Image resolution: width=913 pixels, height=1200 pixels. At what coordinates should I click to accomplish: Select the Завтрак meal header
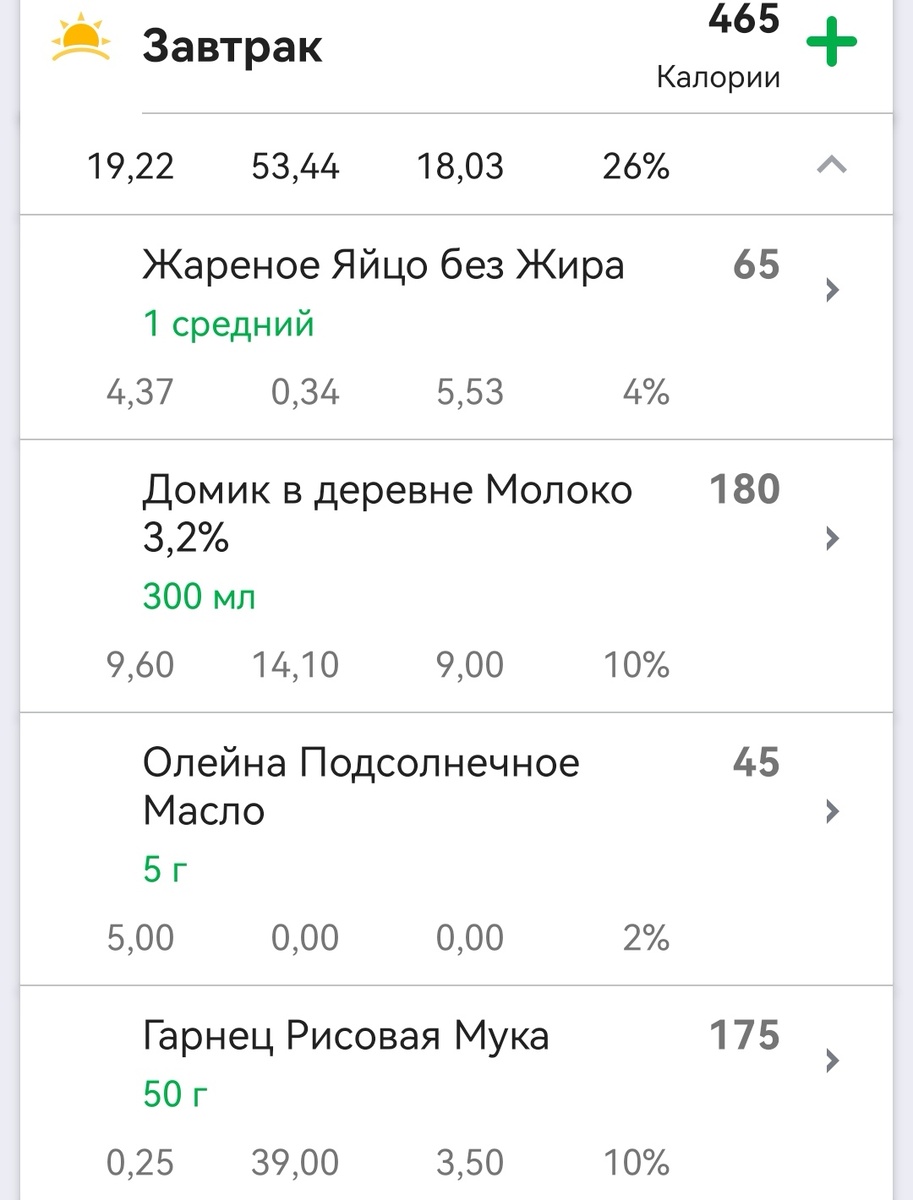point(233,44)
